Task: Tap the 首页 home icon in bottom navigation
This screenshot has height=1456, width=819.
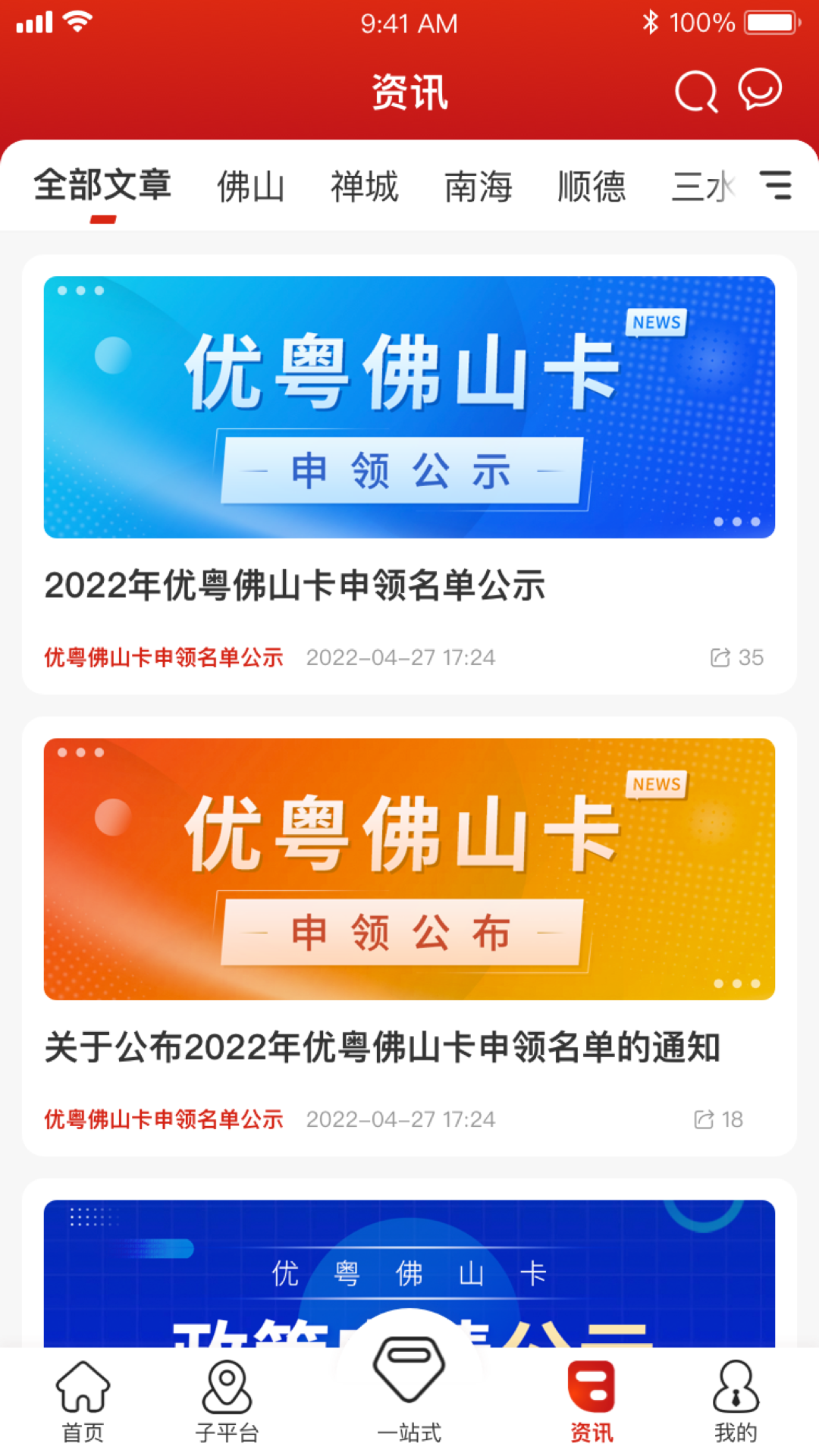Action: coord(81,1399)
